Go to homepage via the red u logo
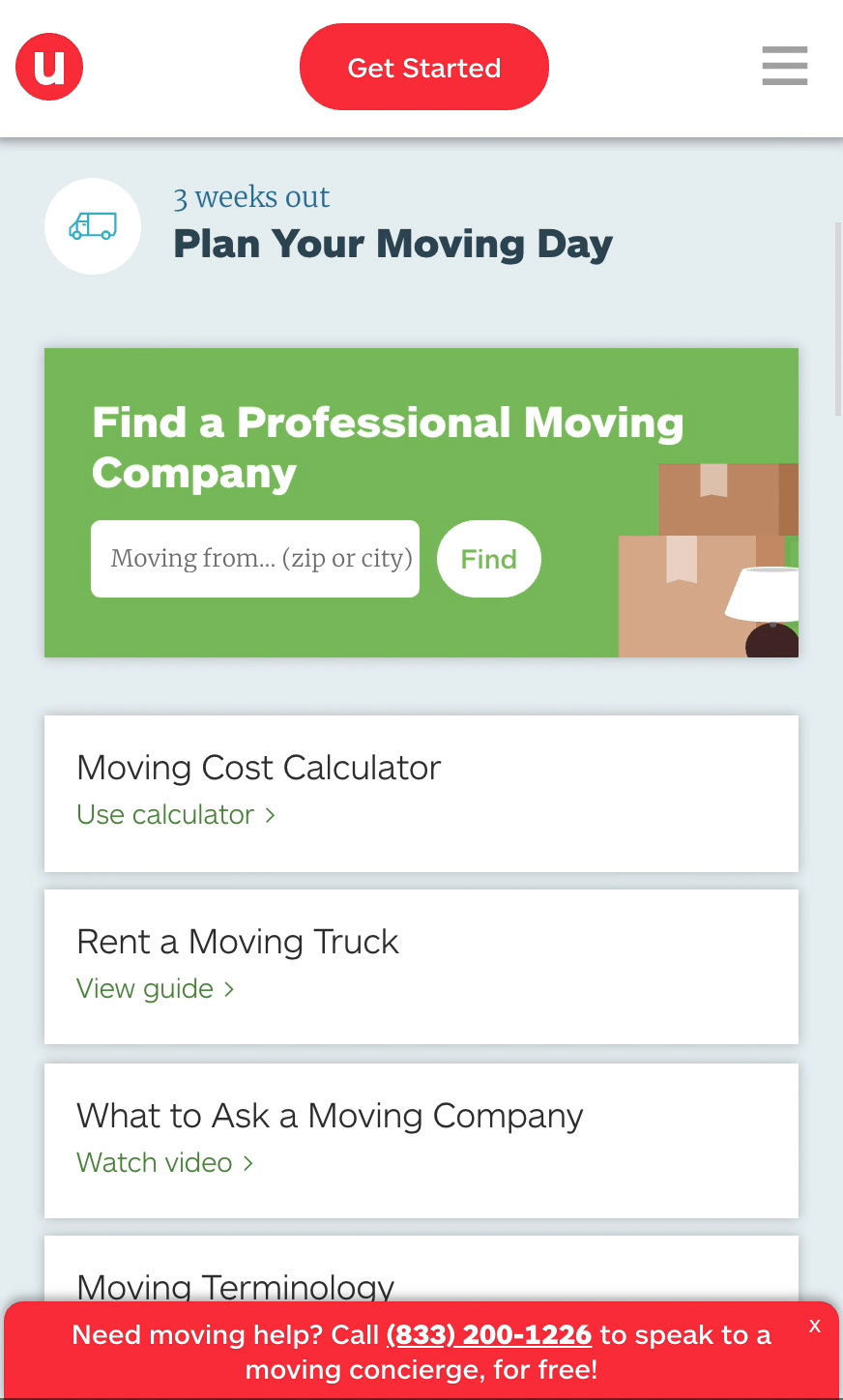This screenshot has height=1400, width=843. [49, 67]
